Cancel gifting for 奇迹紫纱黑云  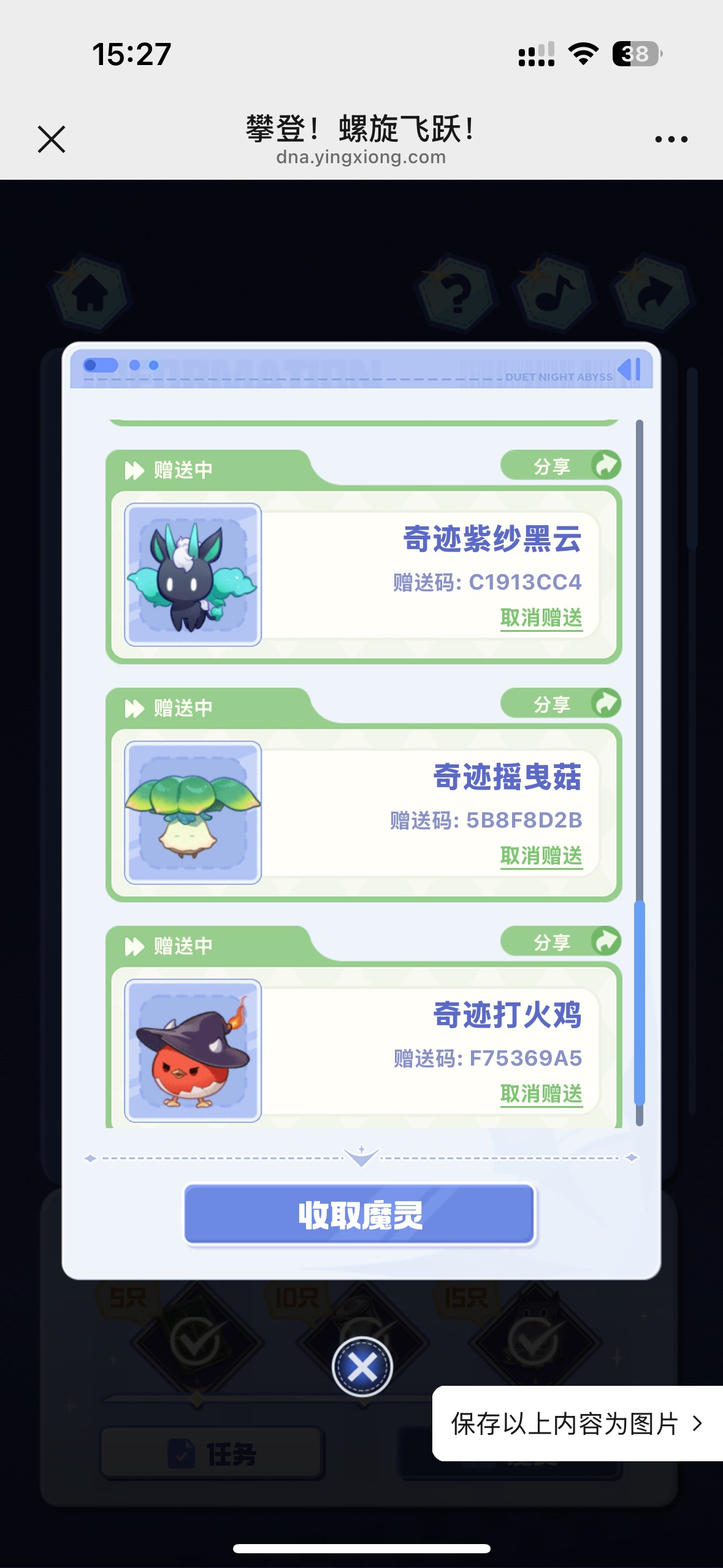click(541, 618)
